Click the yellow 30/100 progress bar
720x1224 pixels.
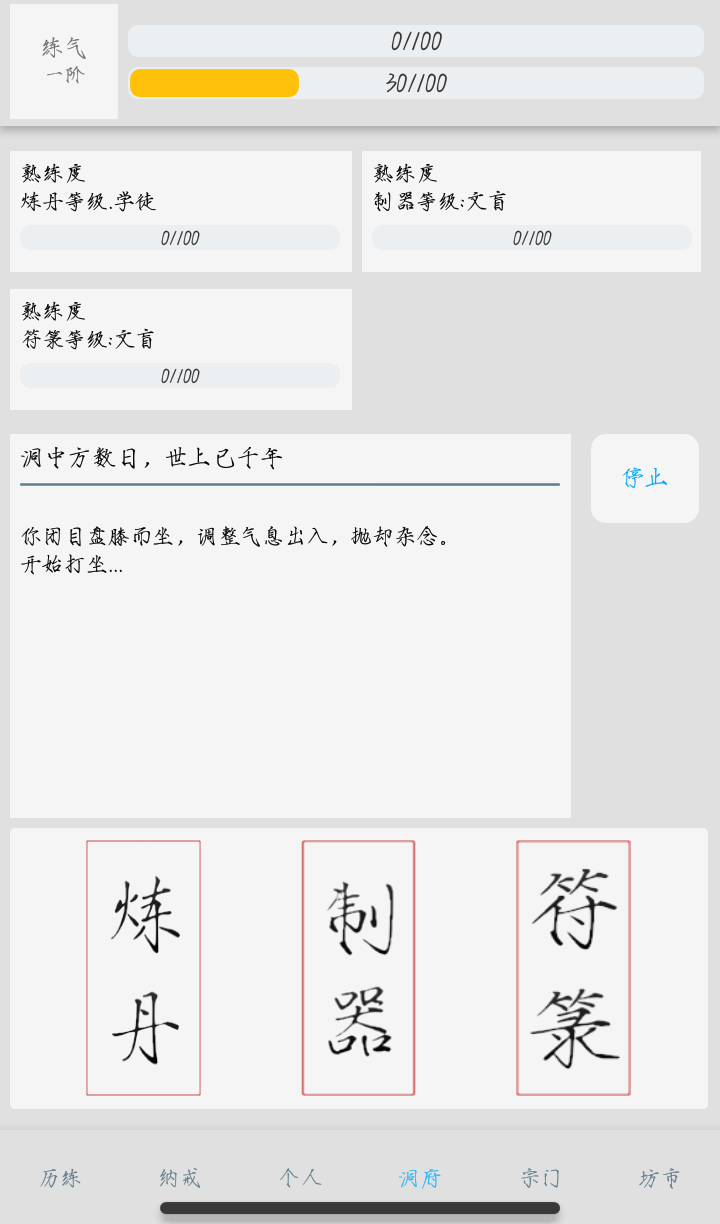pyautogui.click(x=417, y=82)
